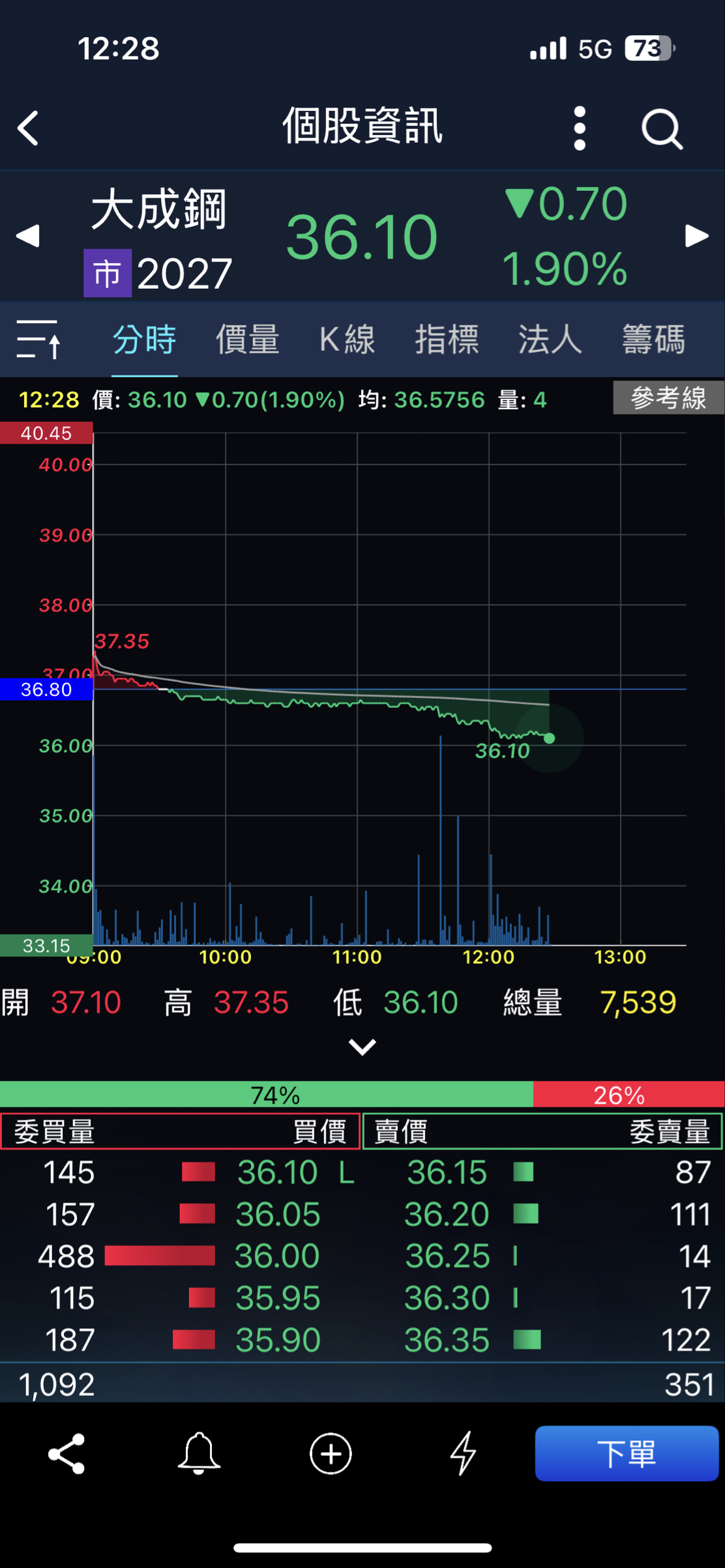Share this stock
Image resolution: width=725 pixels, height=1568 pixels.
(67, 1453)
